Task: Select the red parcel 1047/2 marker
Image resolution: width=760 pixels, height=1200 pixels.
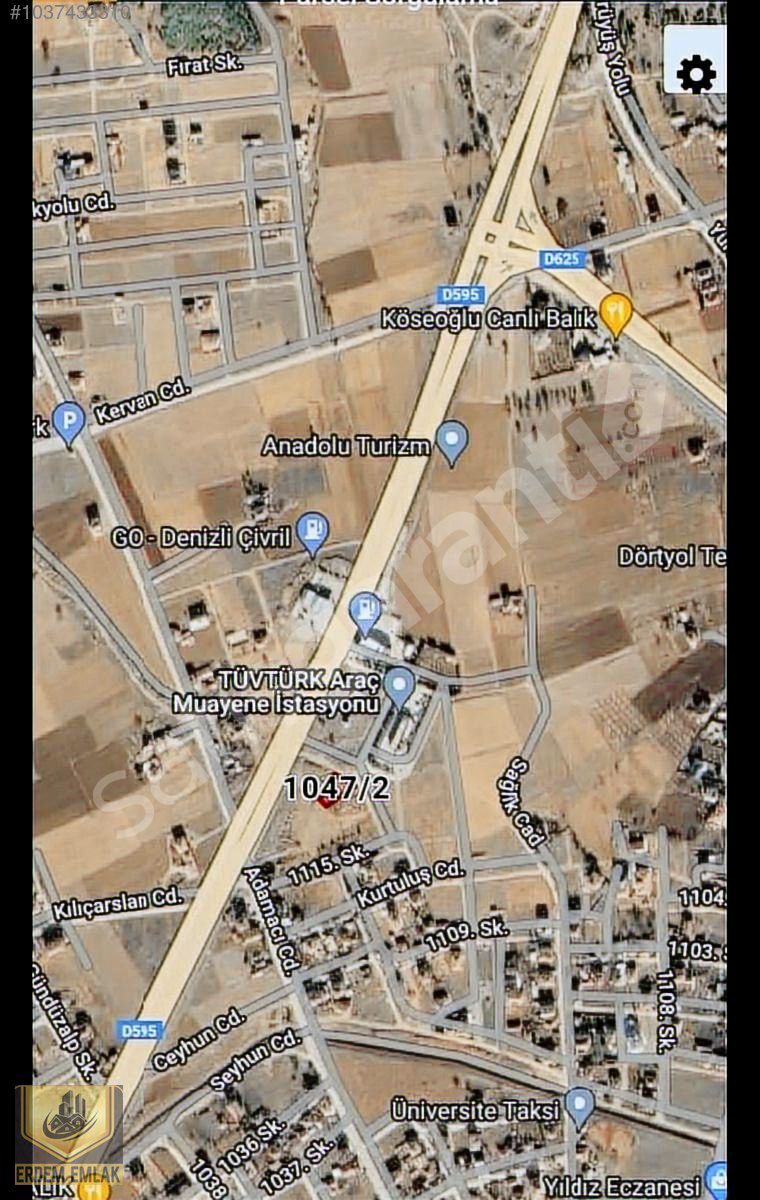Action: click(326, 800)
